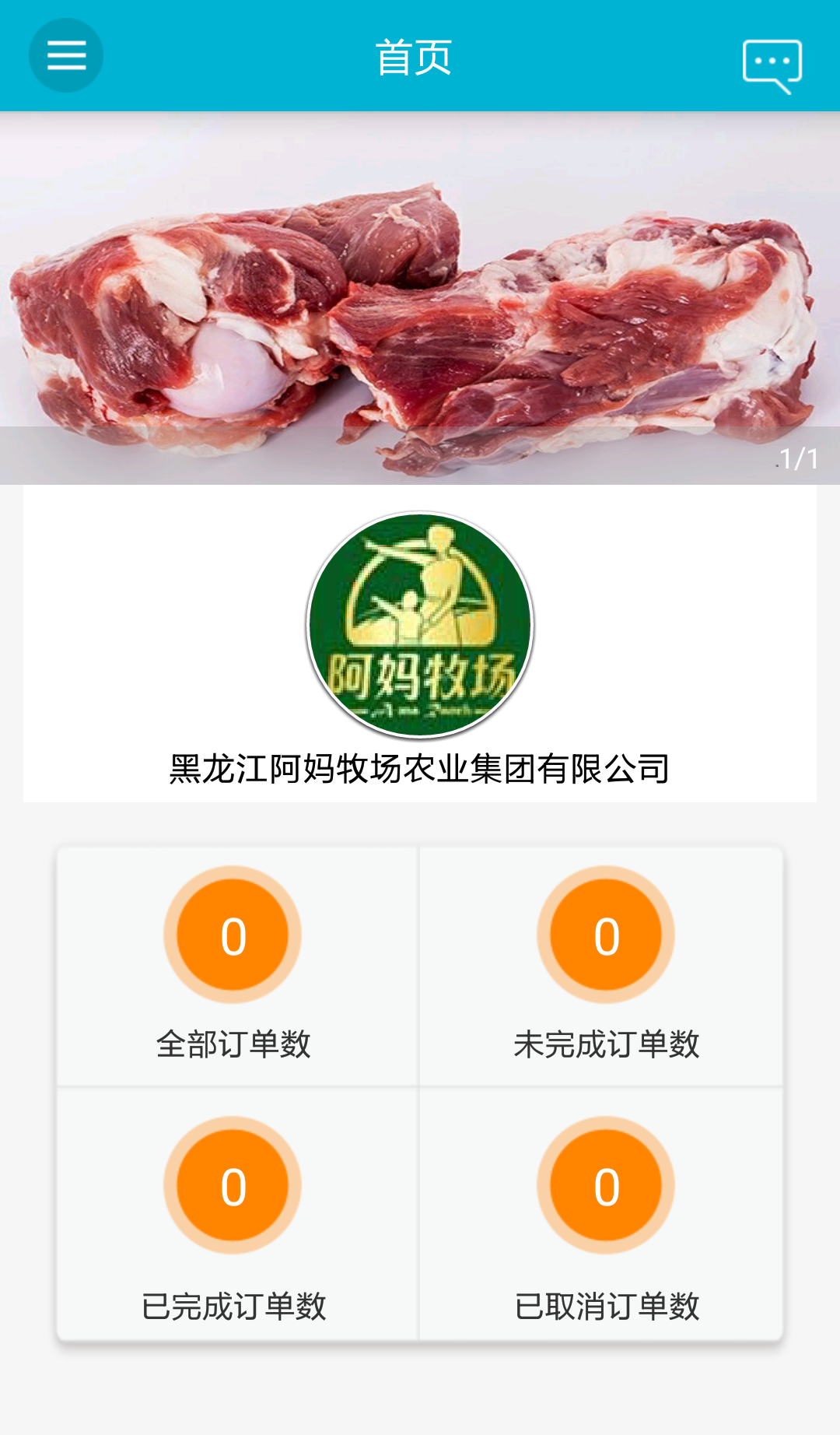
Task: Open the hamburger drawer menu
Action: [66, 55]
